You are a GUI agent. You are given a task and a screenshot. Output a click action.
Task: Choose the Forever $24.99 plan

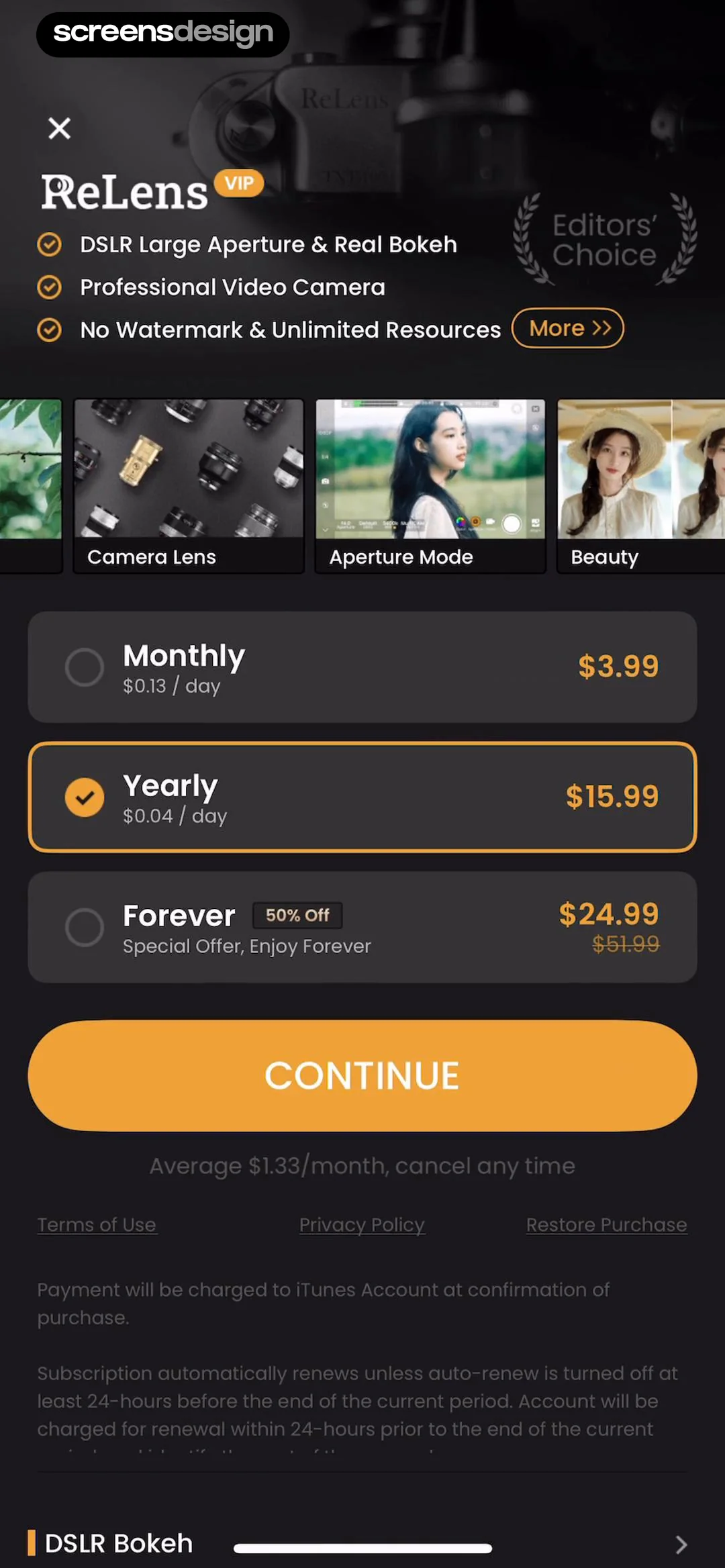click(362, 927)
